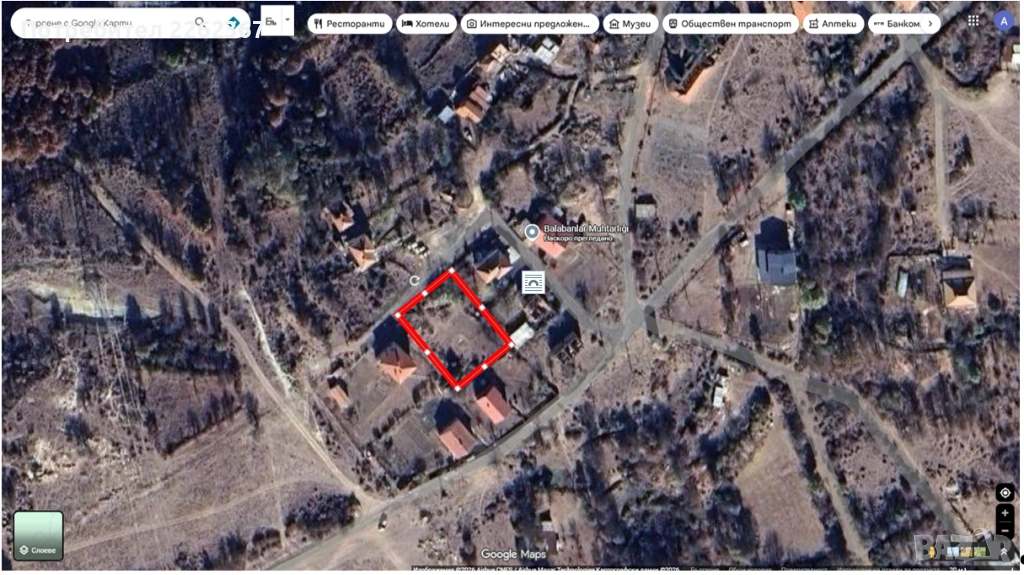The height and width of the screenshot is (575, 1024).
Task: Center the map on my location
Action: point(1004,493)
